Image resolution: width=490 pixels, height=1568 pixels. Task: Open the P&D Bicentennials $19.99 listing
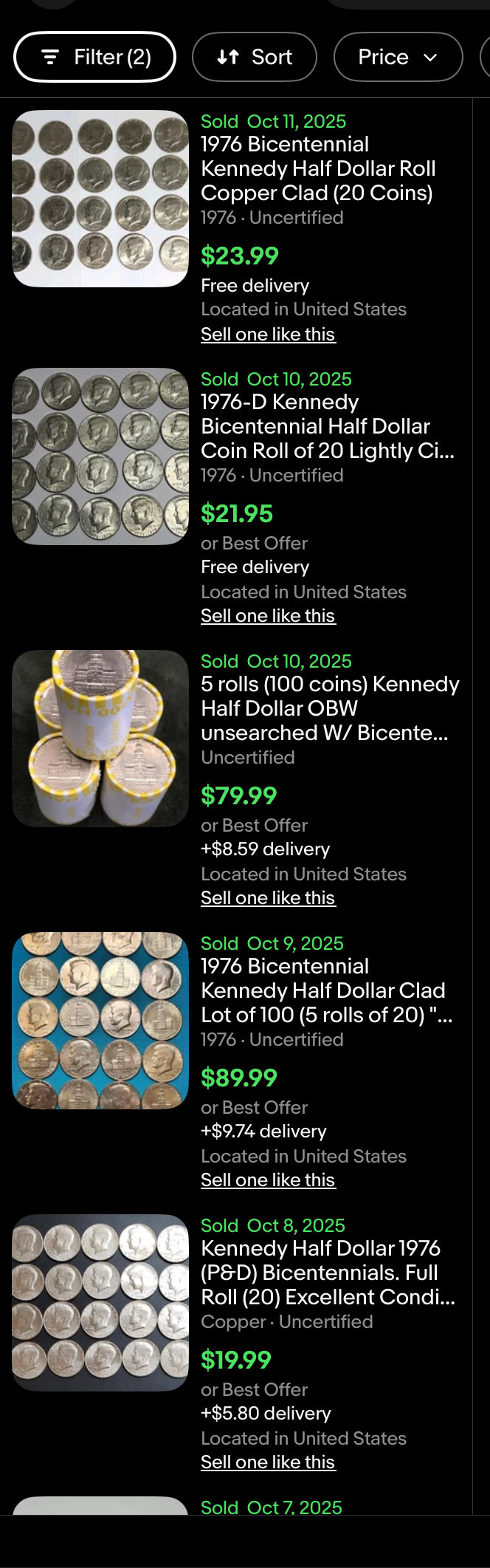(x=327, y=1273)
